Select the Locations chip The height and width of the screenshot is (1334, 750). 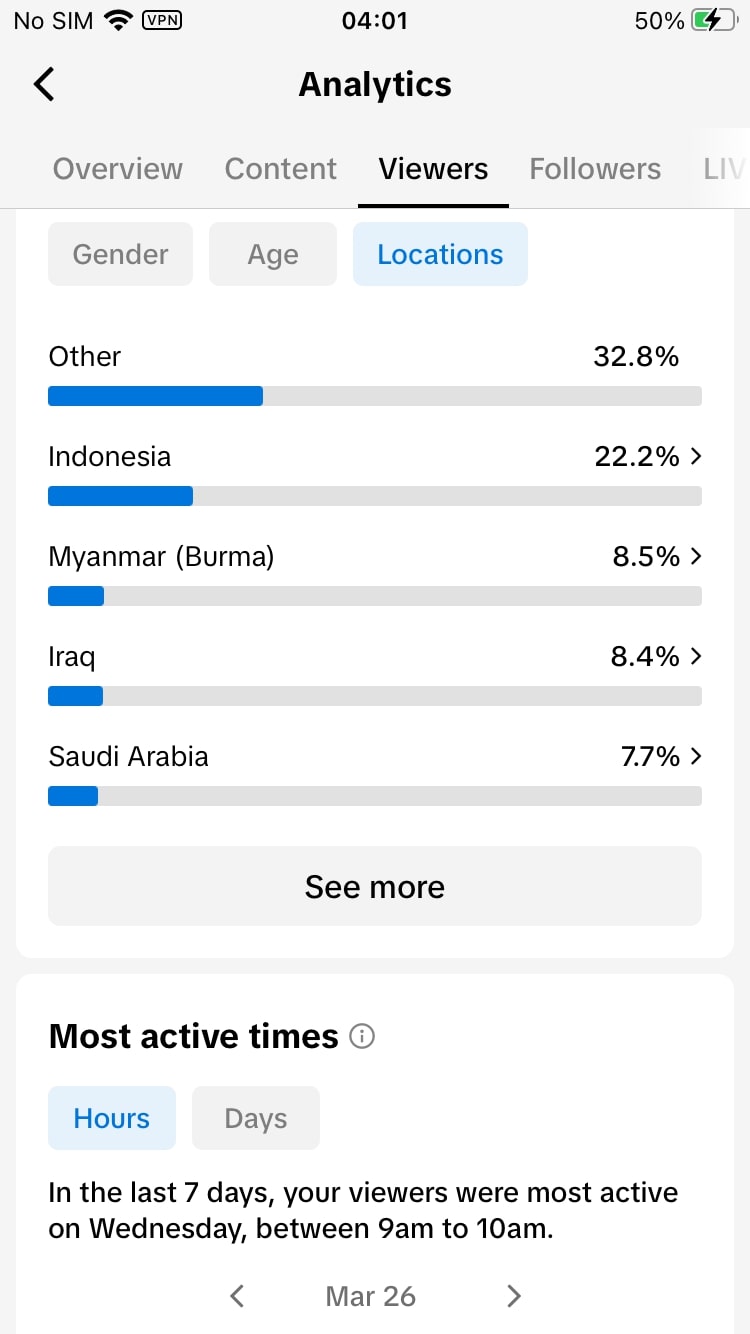440,254
